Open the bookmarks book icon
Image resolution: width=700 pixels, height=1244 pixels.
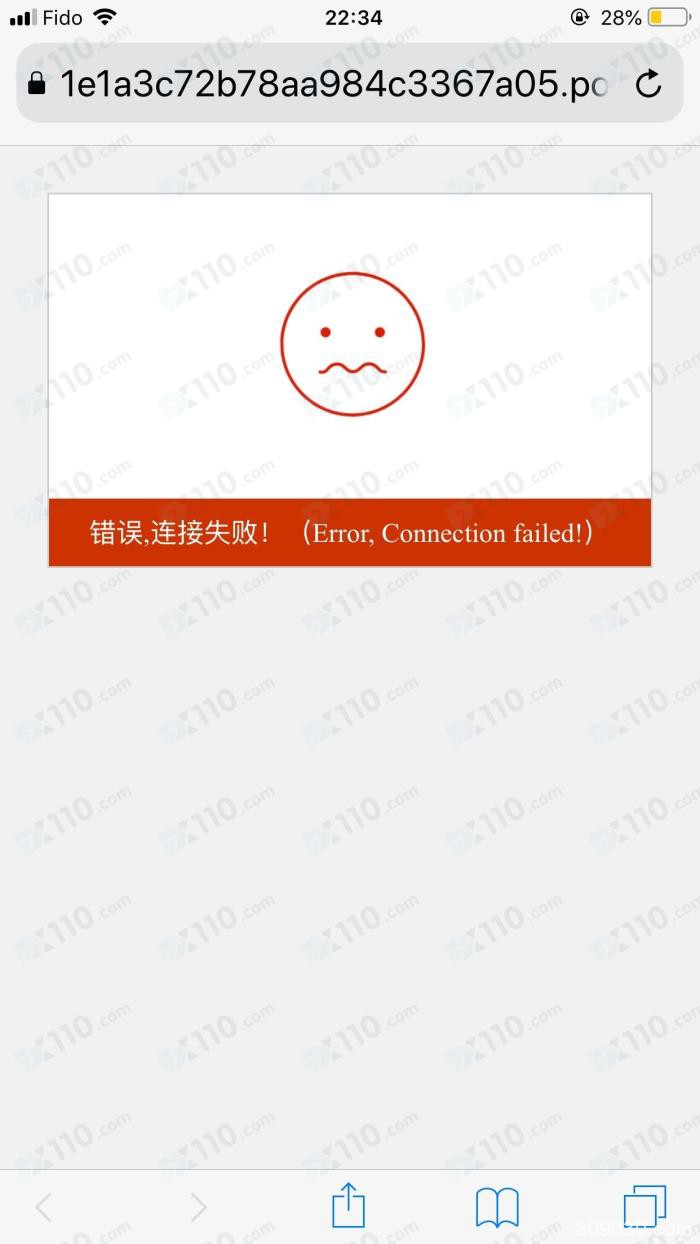497,1207
